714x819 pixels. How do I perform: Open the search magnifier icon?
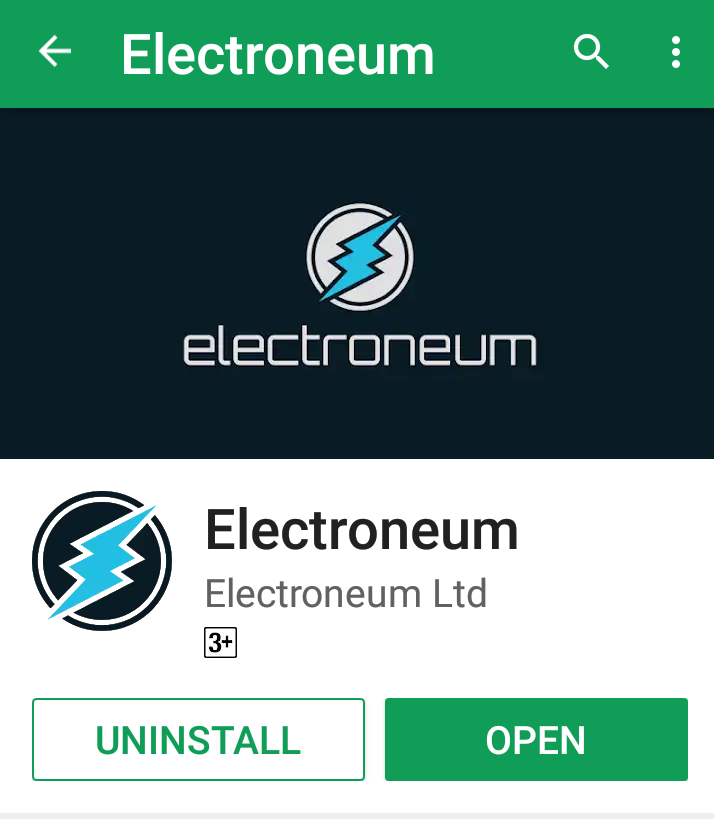pyautogui.click(x=591, y=52)
